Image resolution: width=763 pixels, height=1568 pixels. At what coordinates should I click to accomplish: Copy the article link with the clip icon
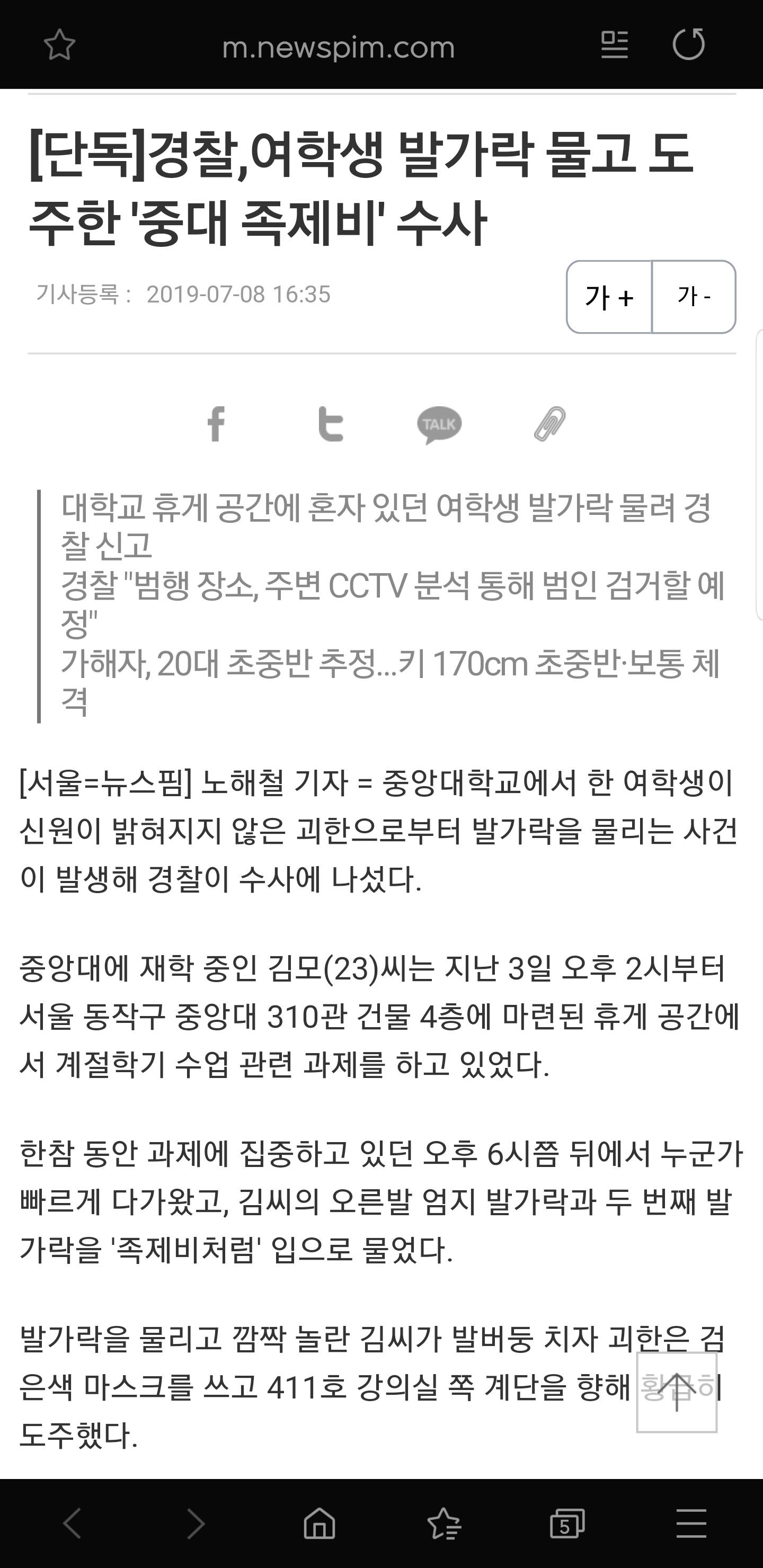549,424
